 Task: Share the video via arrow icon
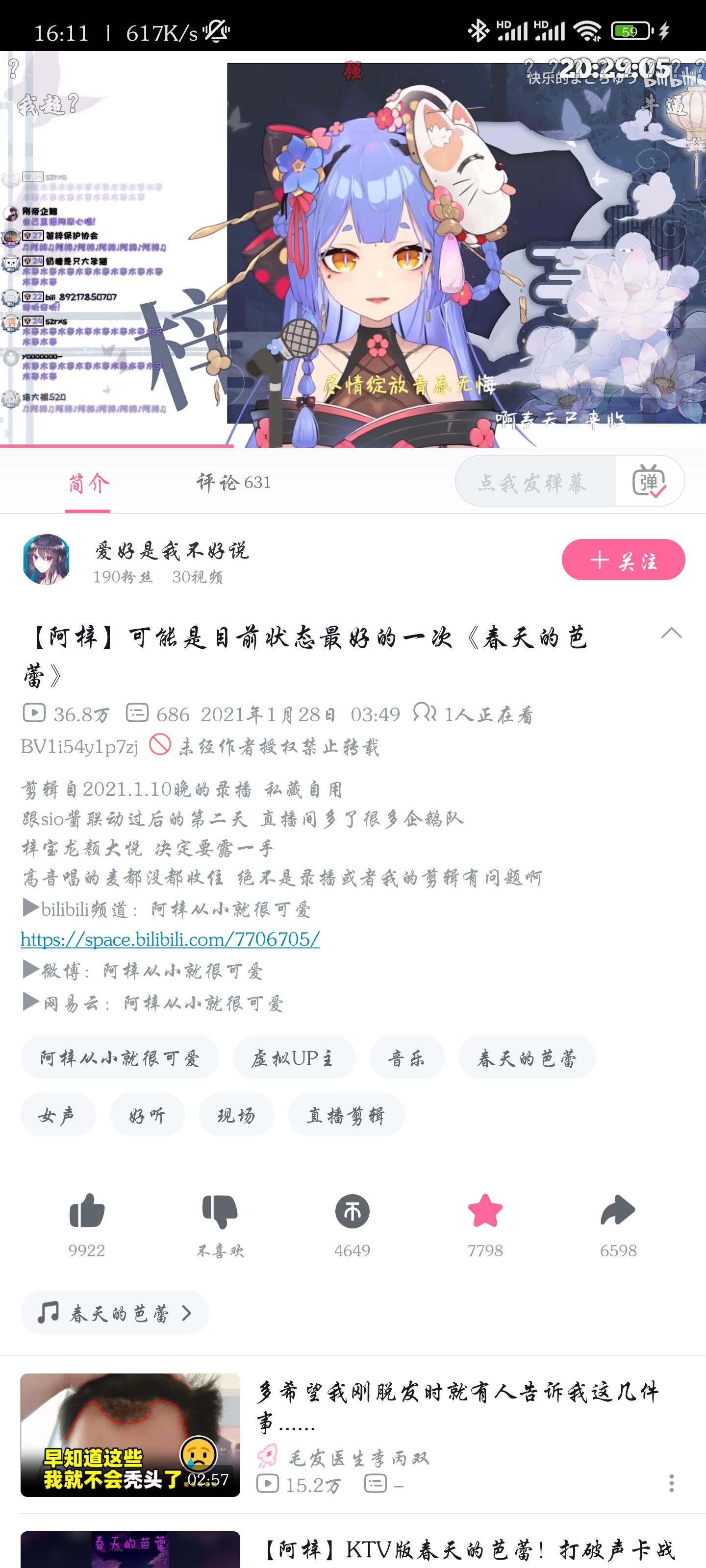coord(617,1211)
